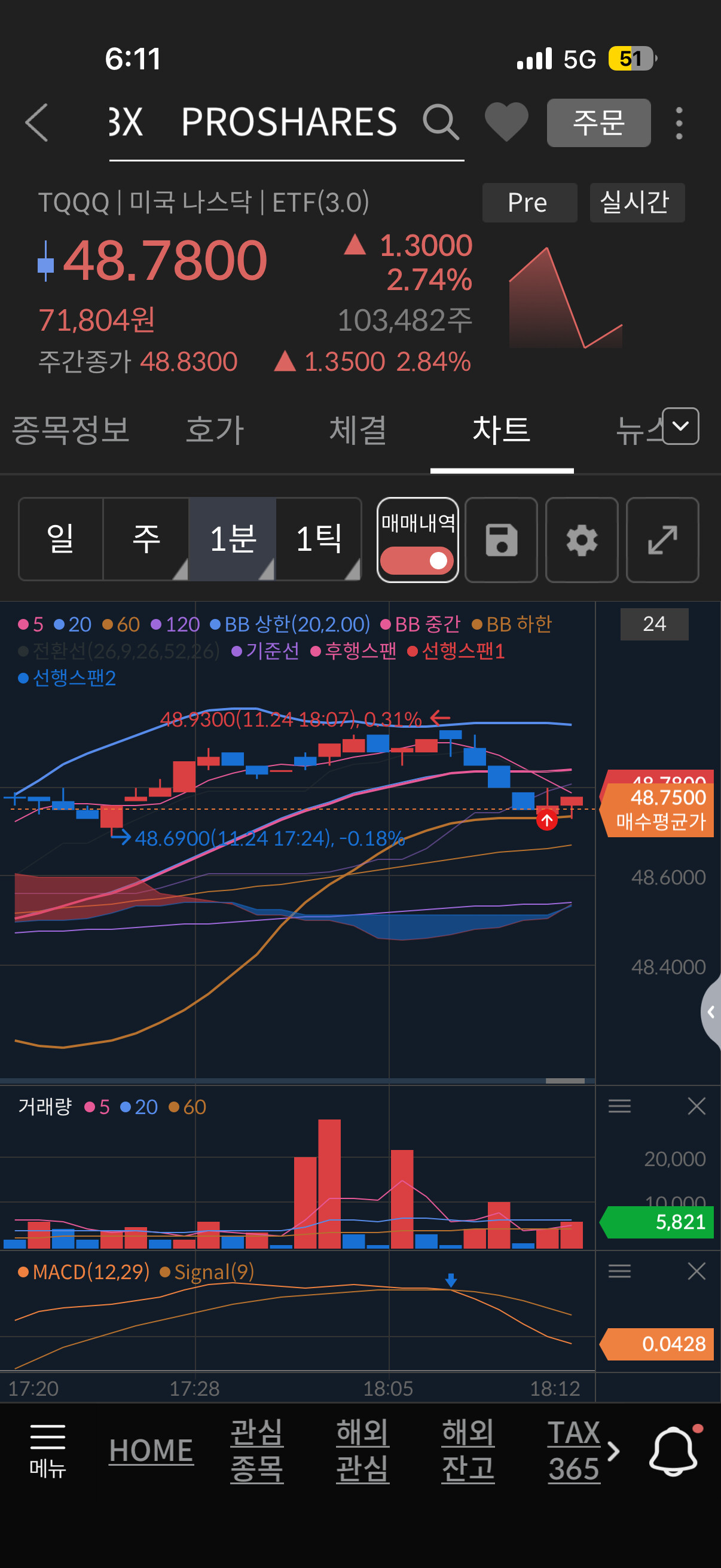721x1568 pixels.
Task: Open the three-dot overflow menu
Action: [679, 123]
